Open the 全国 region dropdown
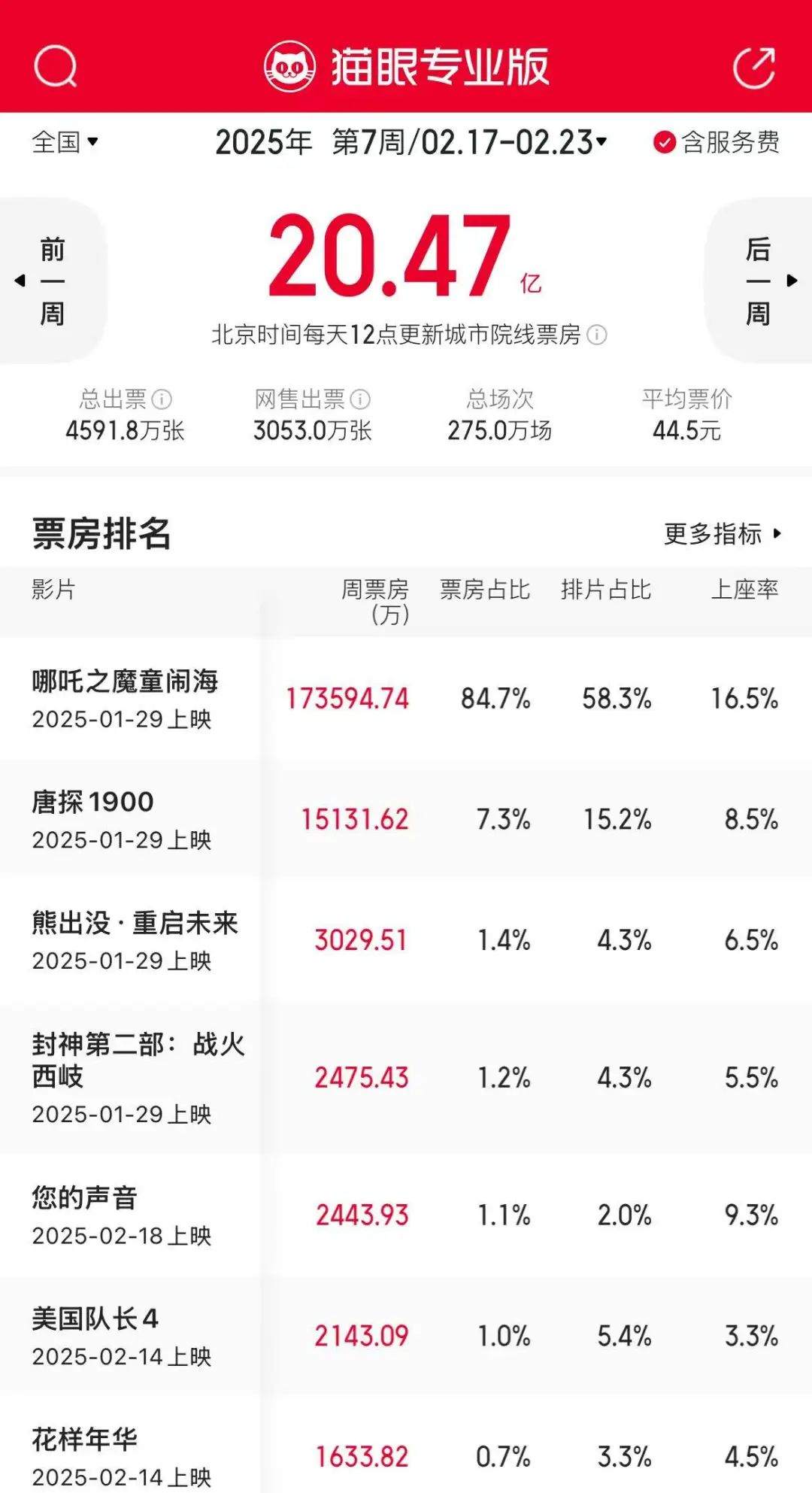Screen dimensions: 812x1493 tap(65, 141)
